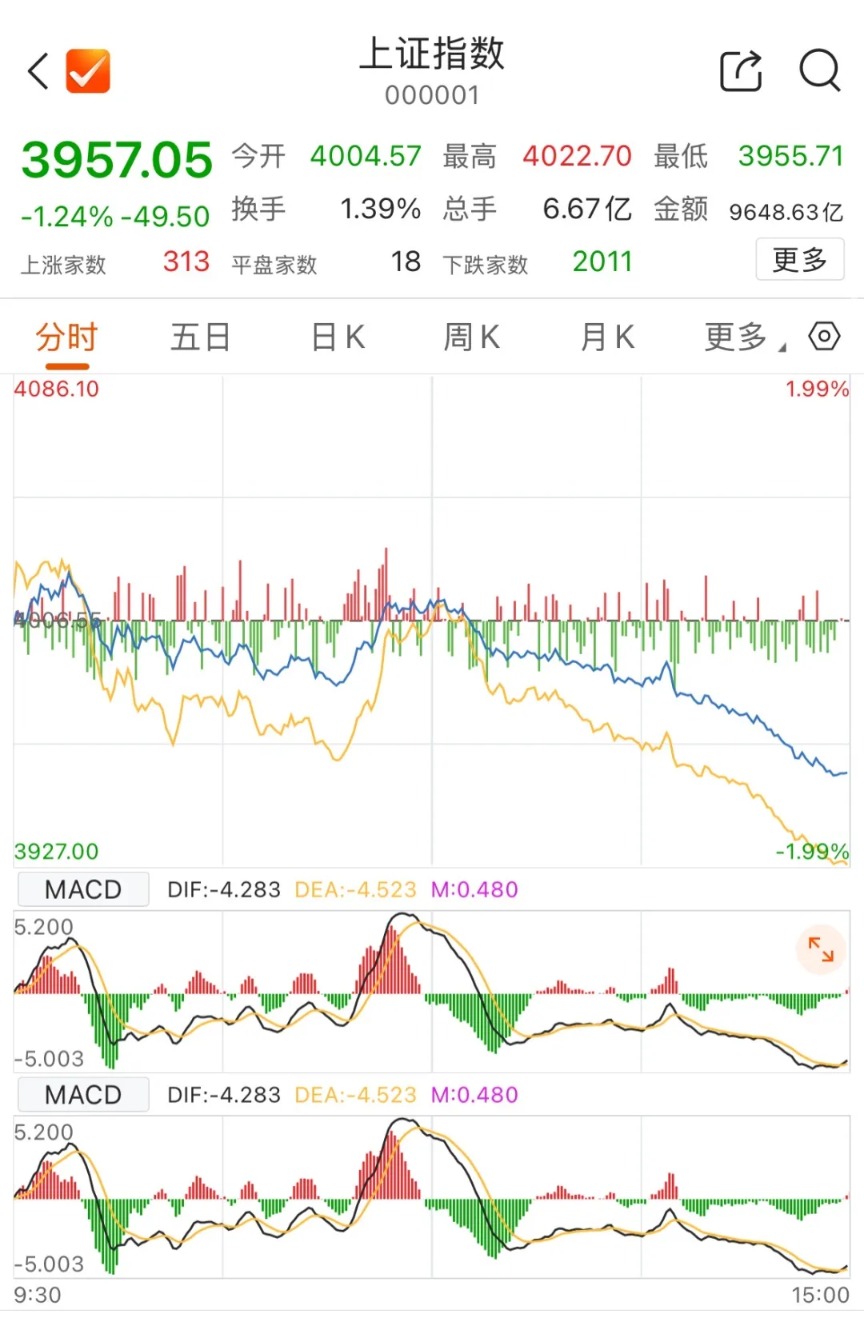Switch to the 周K chart tab

[470, 337]
